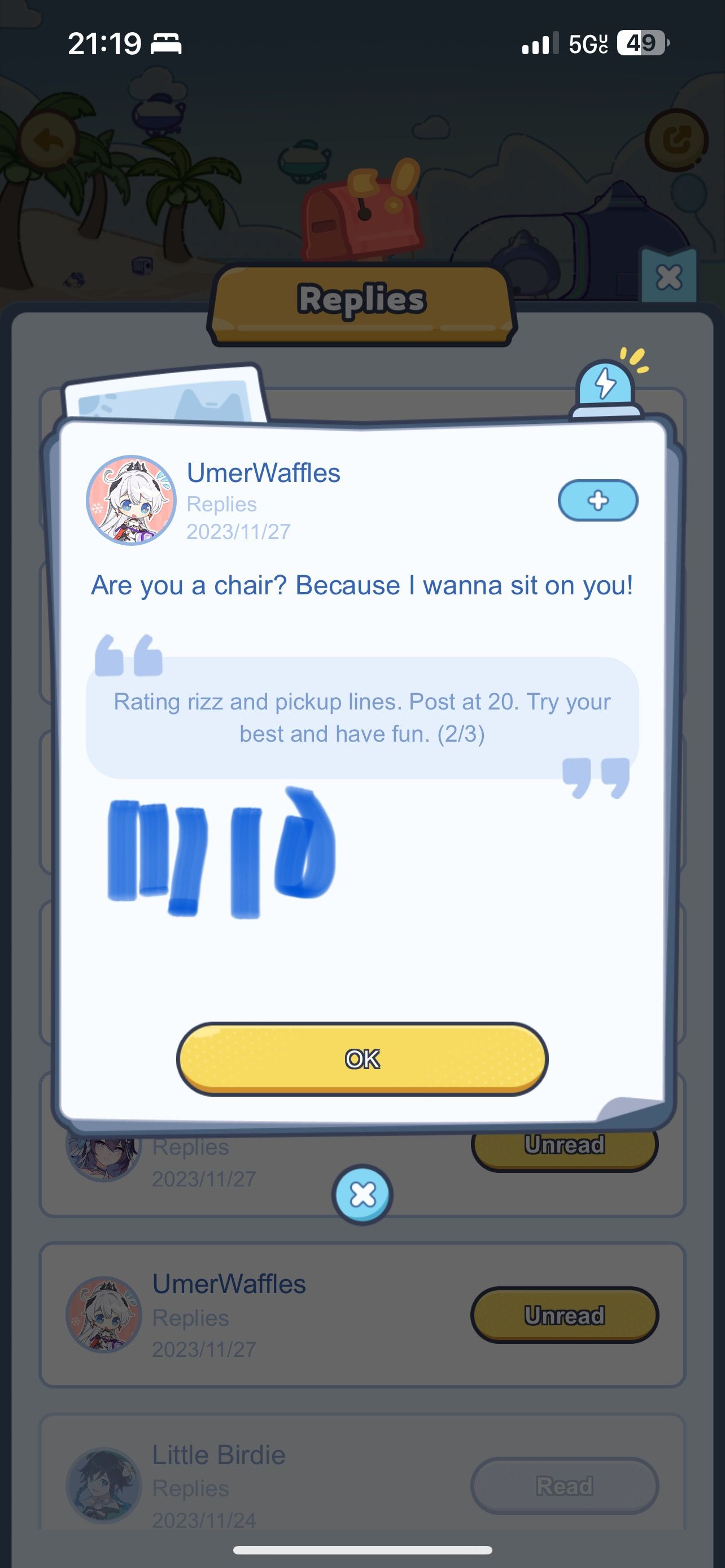Close the reply popup with the round X
The height and width of the screenshot is (1568, 725).
(x=363, y=1194)
